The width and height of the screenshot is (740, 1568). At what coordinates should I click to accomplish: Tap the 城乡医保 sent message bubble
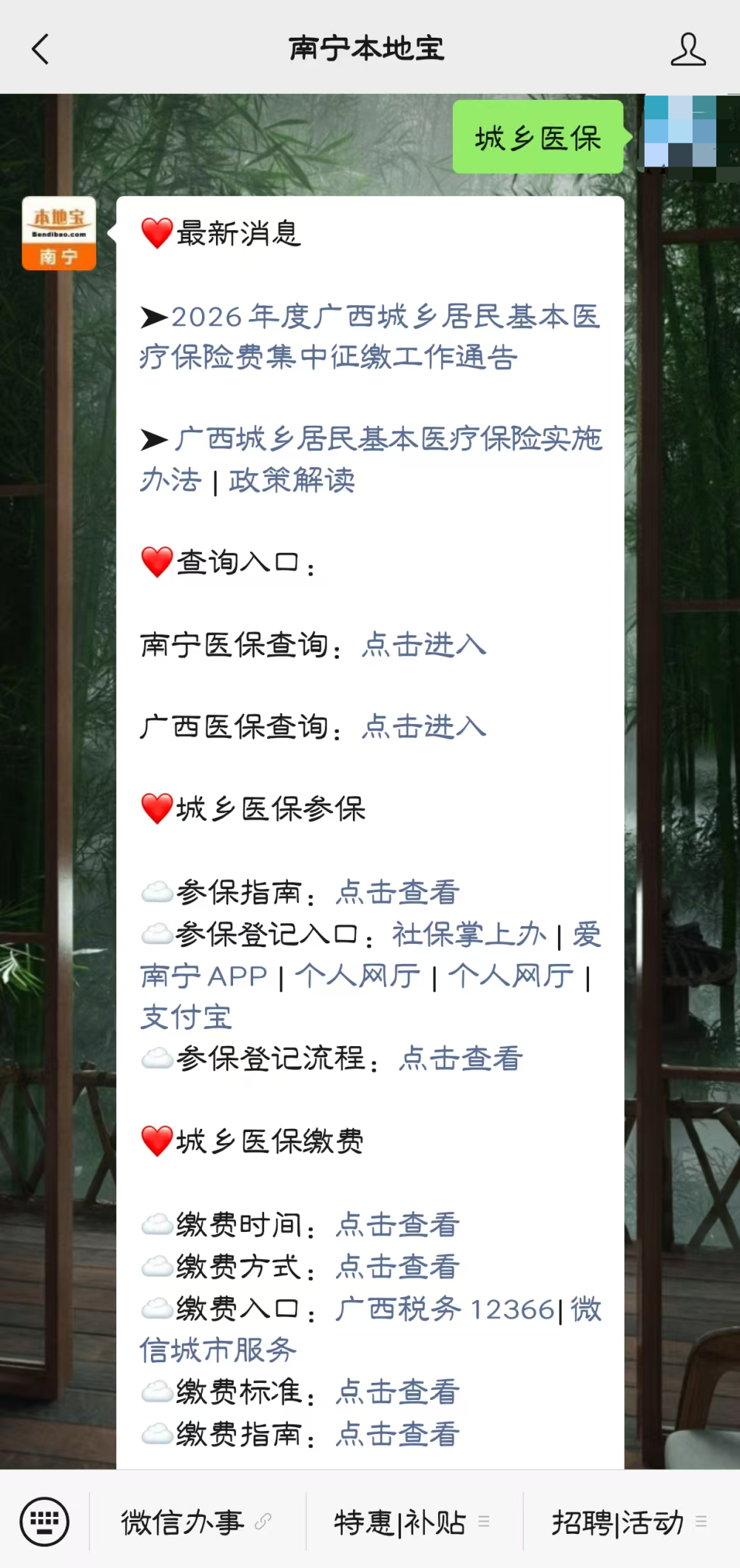click(538, 138)
